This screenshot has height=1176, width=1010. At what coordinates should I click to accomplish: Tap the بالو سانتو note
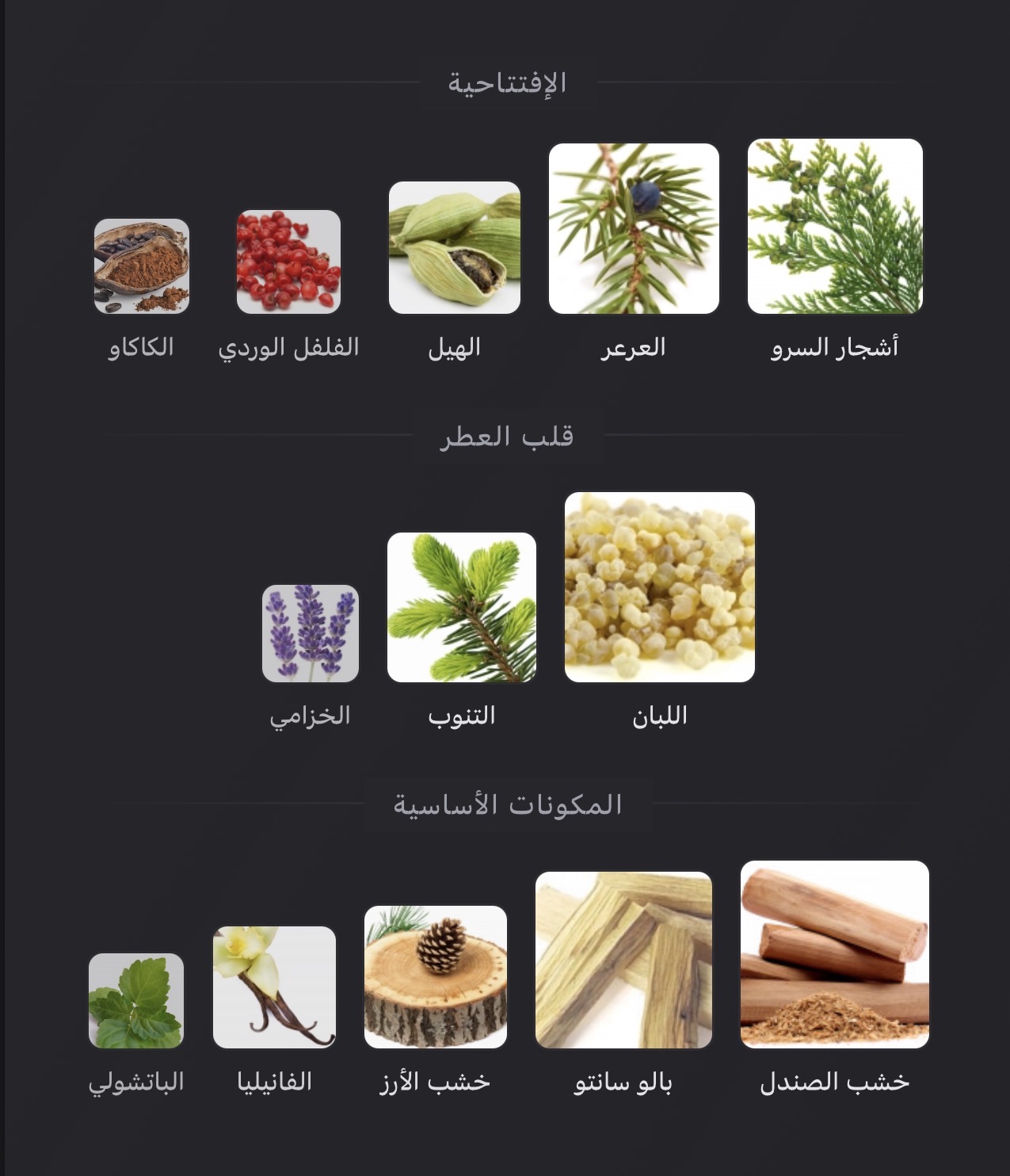click(623, 960)
